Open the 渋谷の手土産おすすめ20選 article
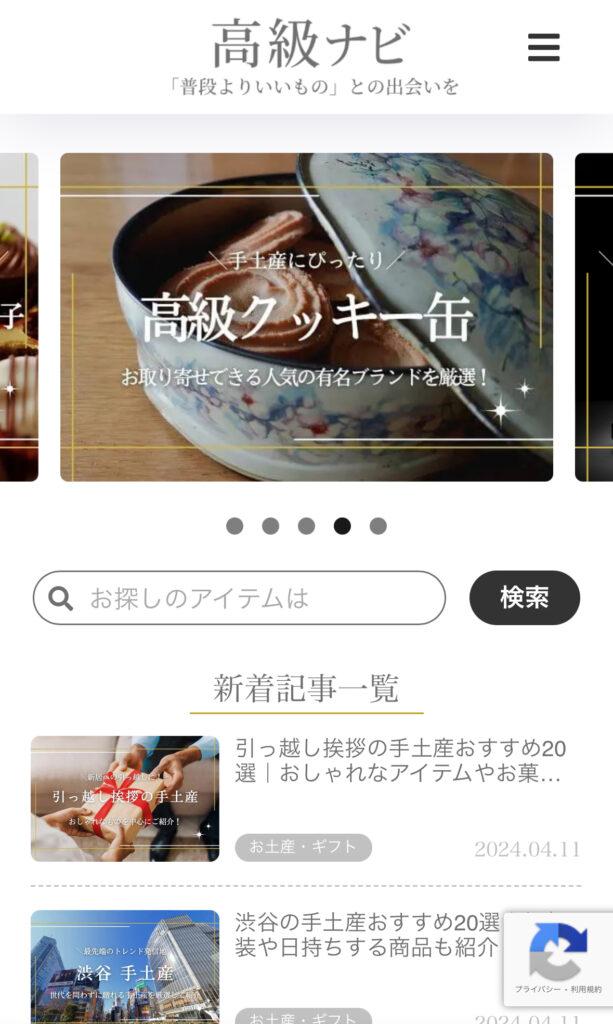This screenshot has width=613, height=1024. pyautogui.click(x=365, y=933)
